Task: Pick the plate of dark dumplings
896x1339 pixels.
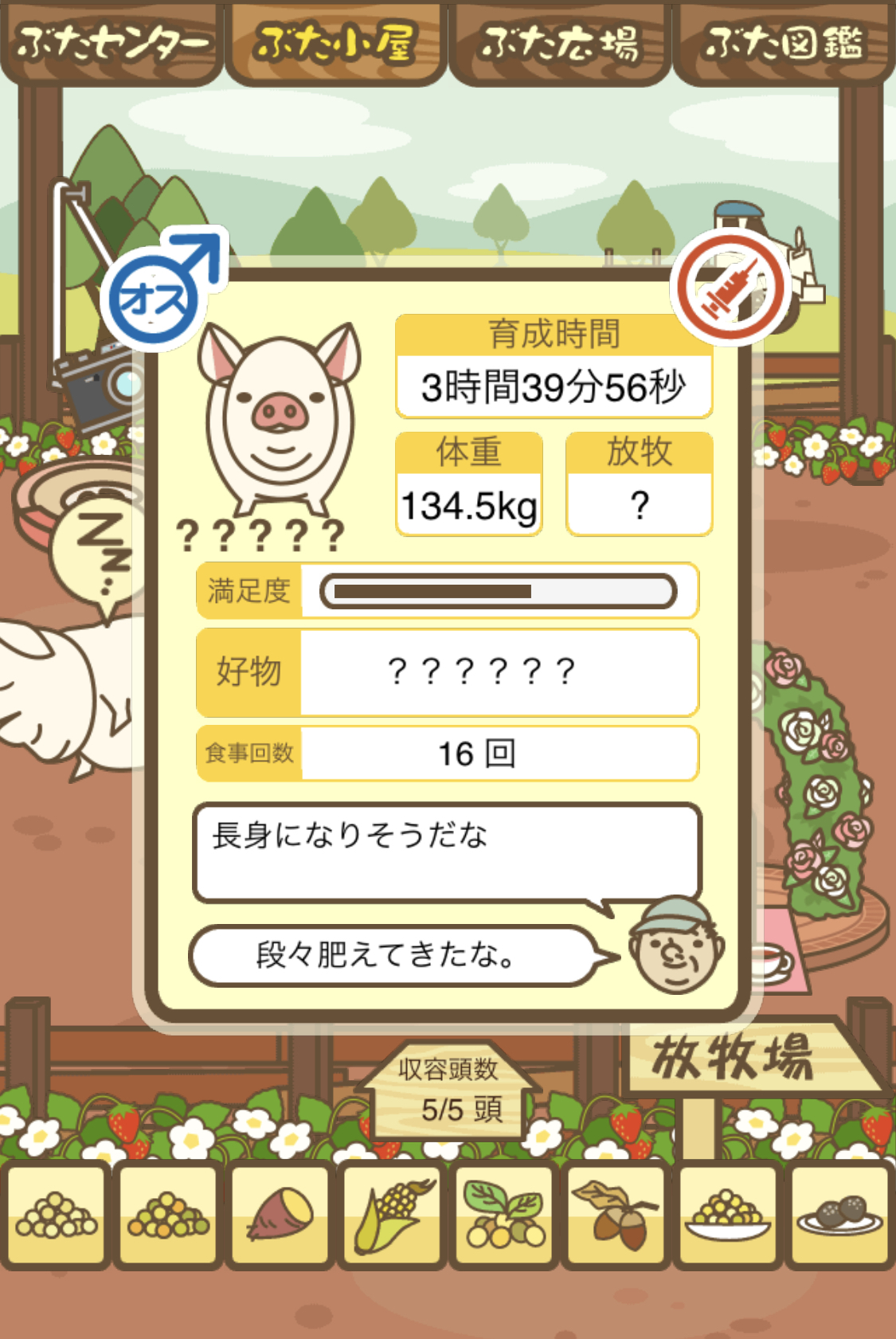Action: [x=839, y=1214]
